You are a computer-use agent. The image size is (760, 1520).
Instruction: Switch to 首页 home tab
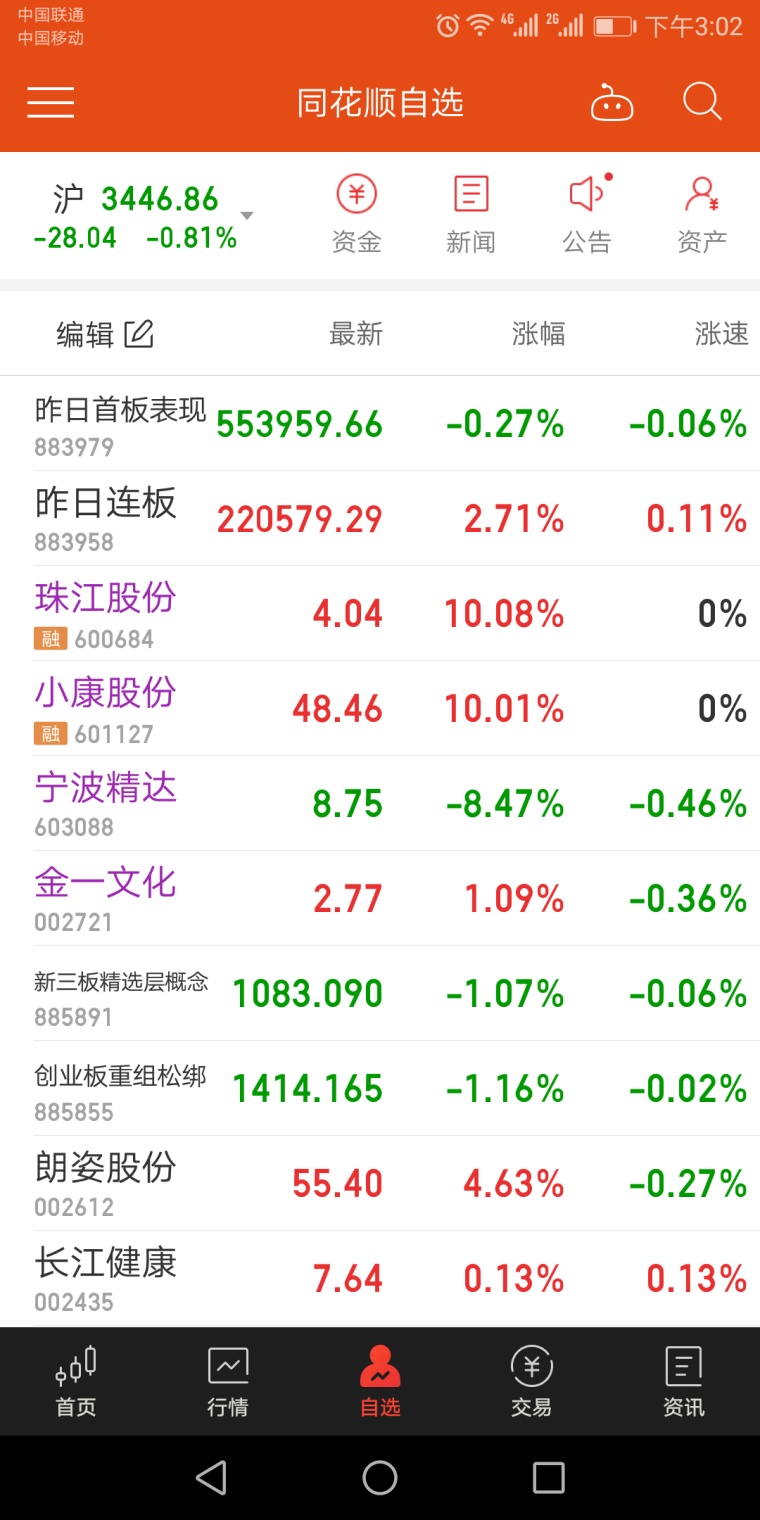76,1382
